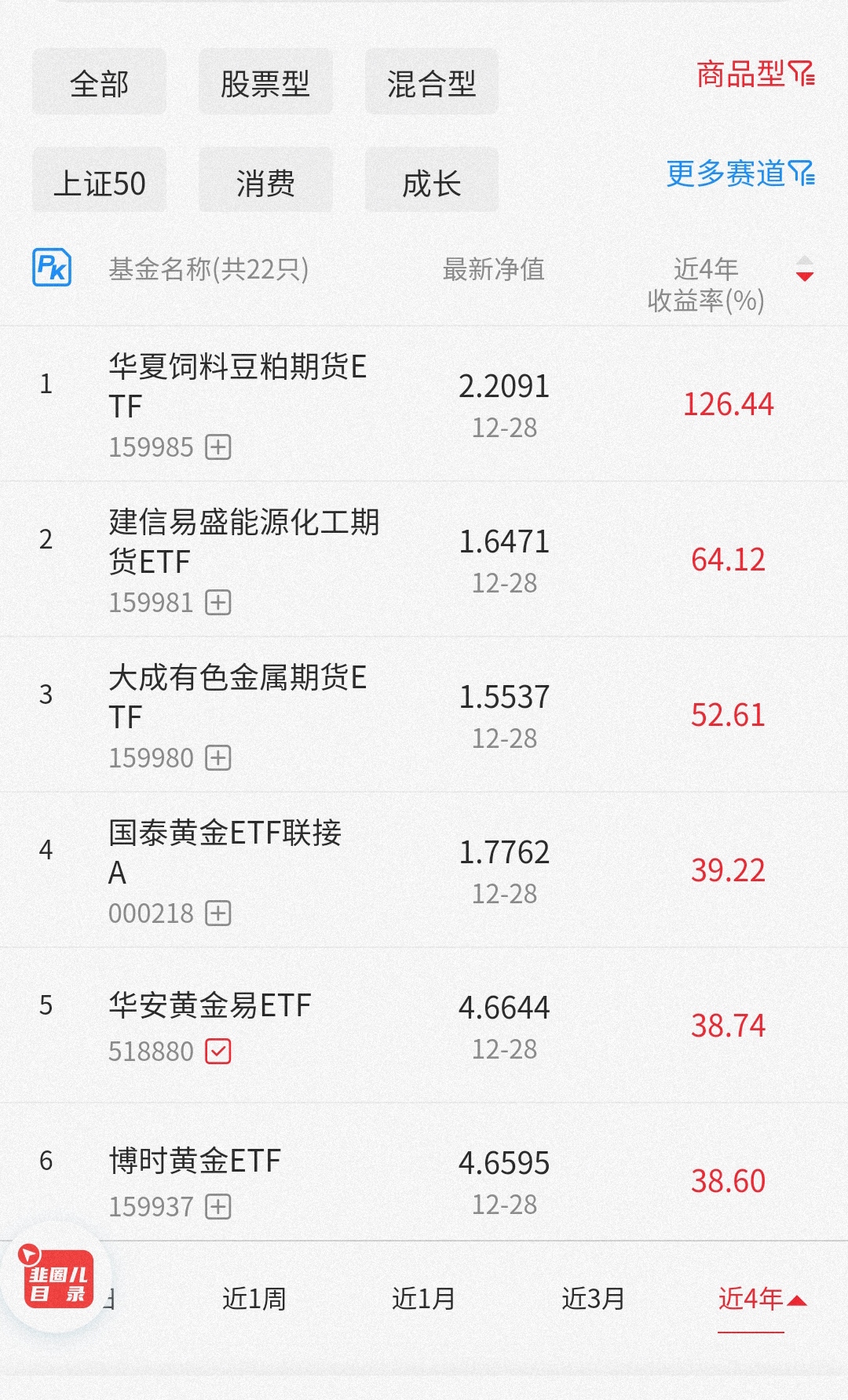This screenshot has height=1400, width=848.
Task: Open the PK fund comparison icon
Action: [x=52, y=268]
